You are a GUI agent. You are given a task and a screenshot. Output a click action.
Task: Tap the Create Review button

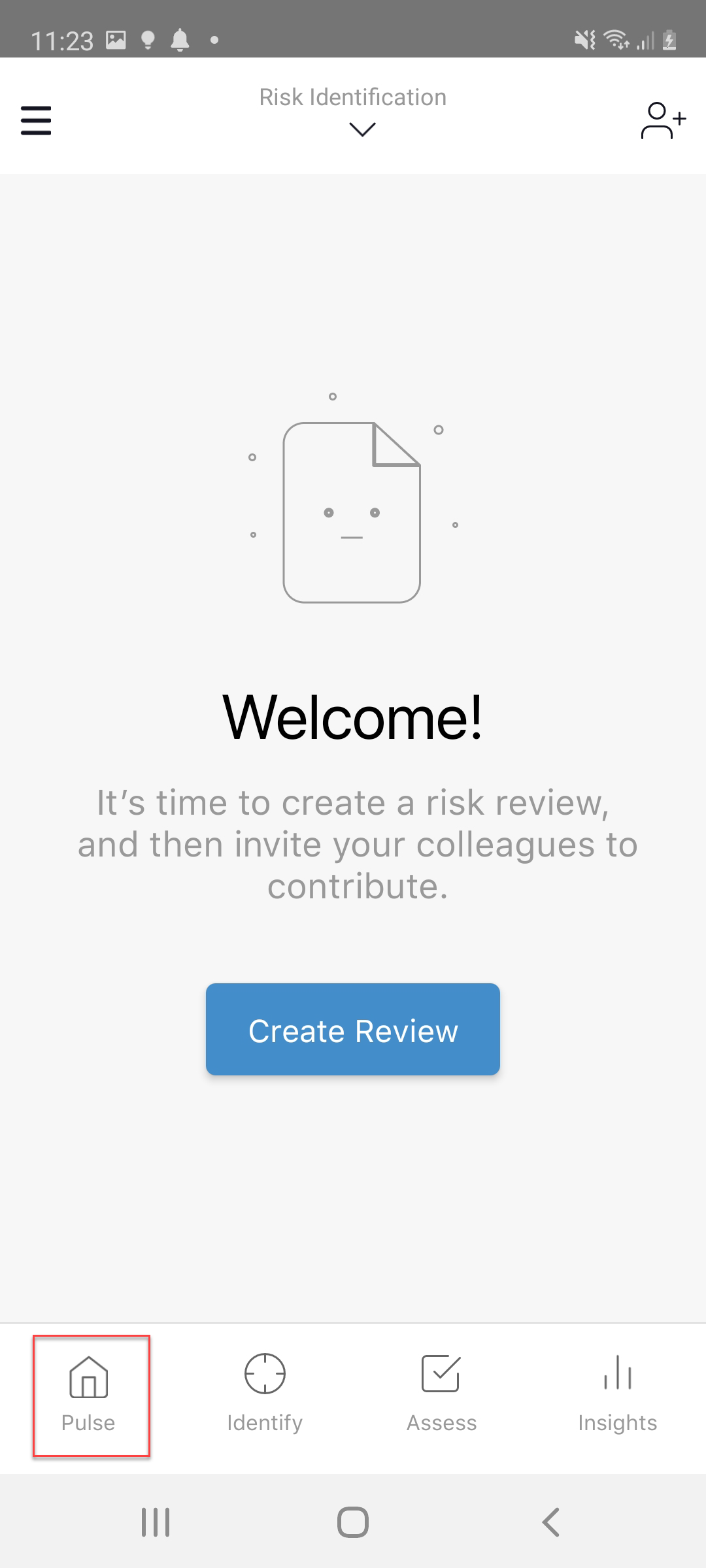point(353,1029)
